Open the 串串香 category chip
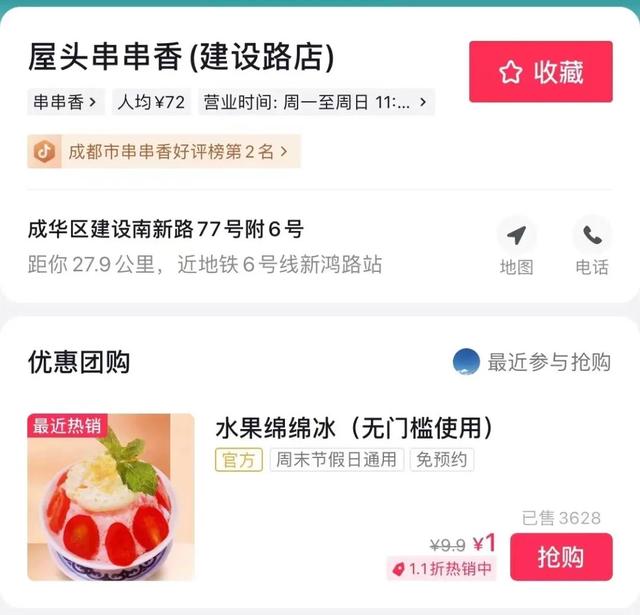 click(x=66, y=101)
